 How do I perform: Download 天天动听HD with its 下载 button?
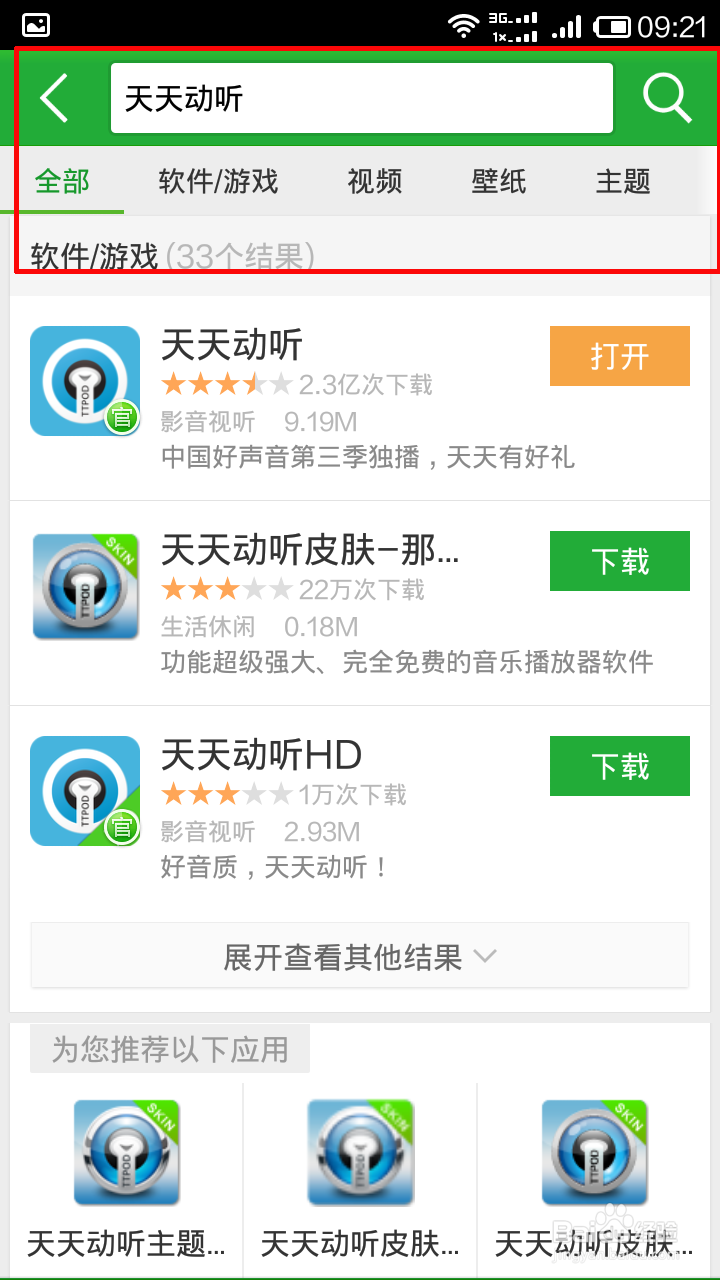[x=619, y=766]
